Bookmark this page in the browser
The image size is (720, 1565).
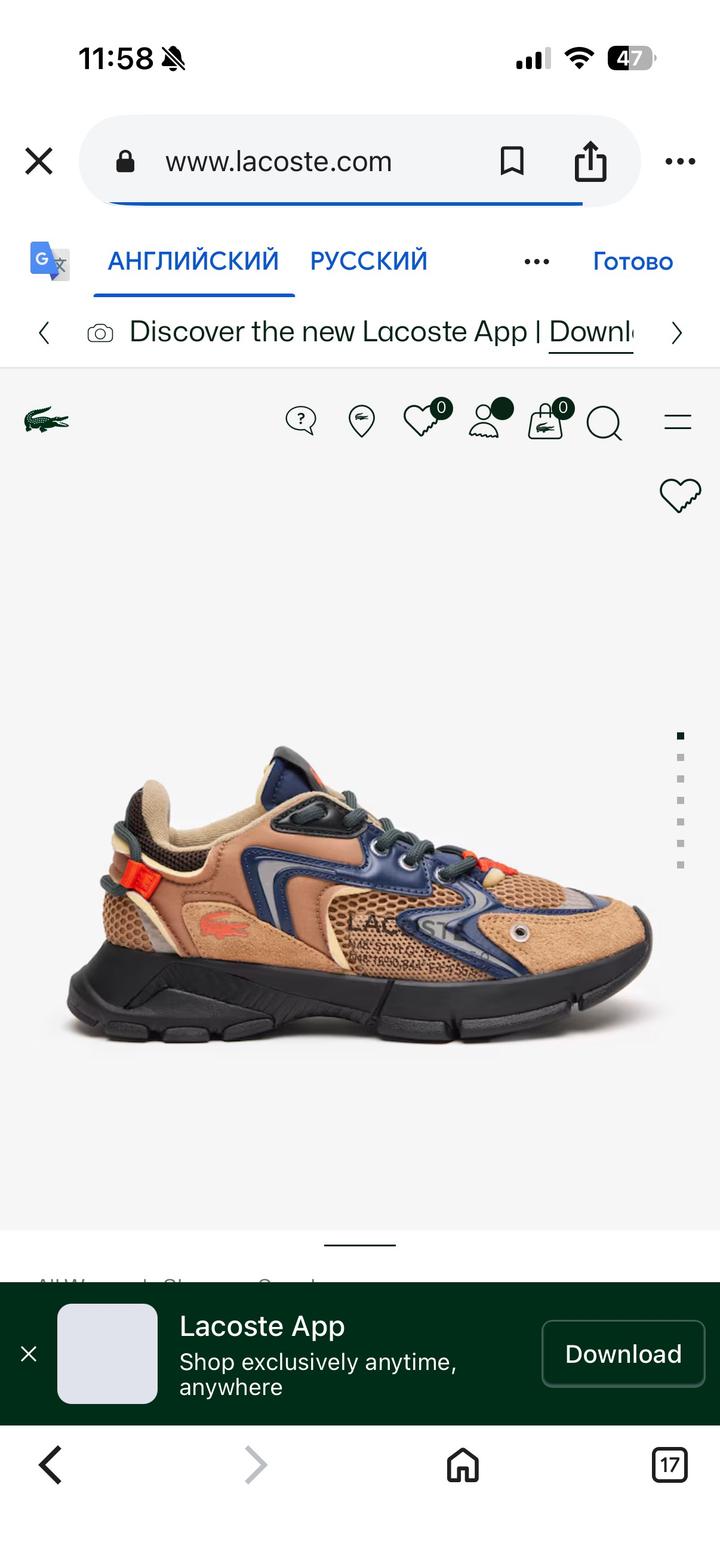click(x=512, y=161)
